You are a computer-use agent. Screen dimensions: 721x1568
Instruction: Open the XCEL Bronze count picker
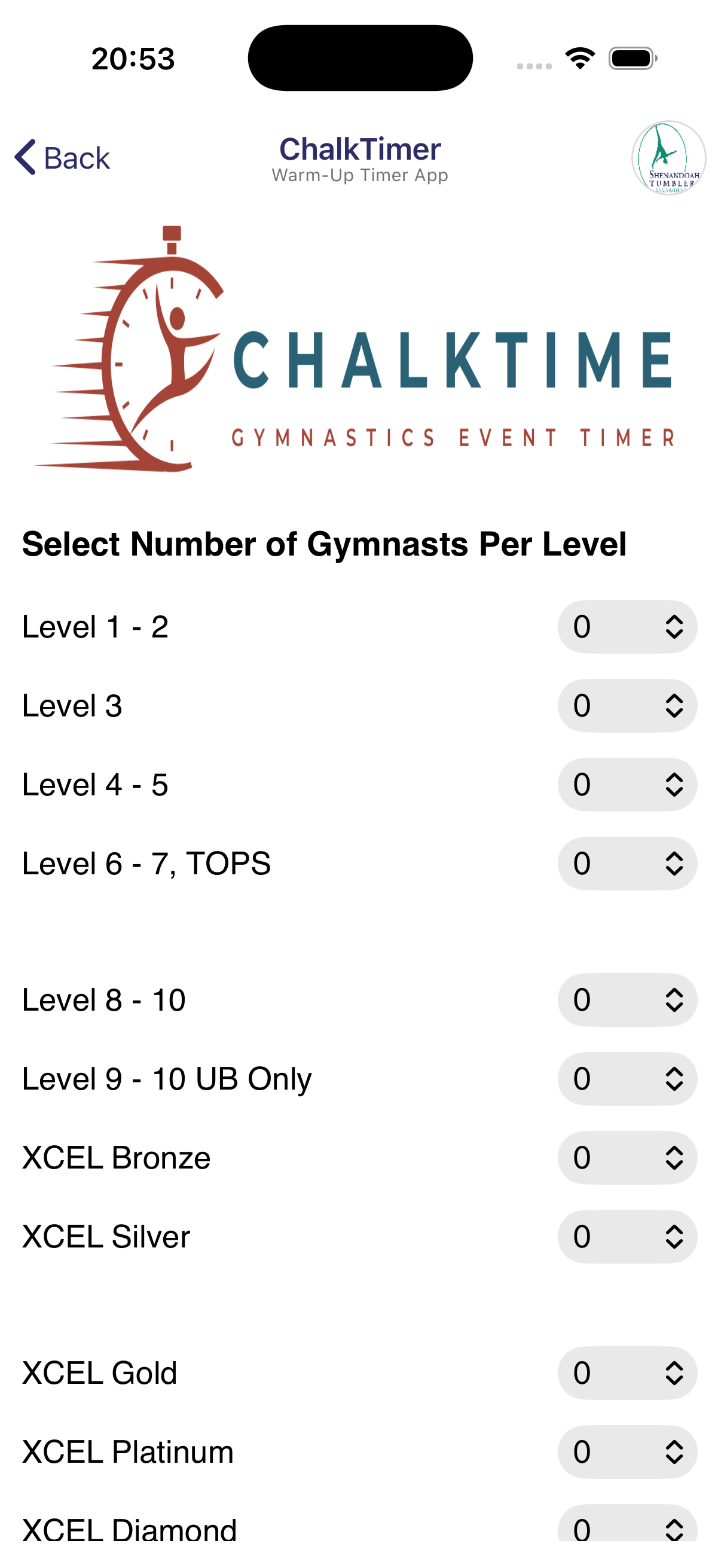coord(627,1158)
